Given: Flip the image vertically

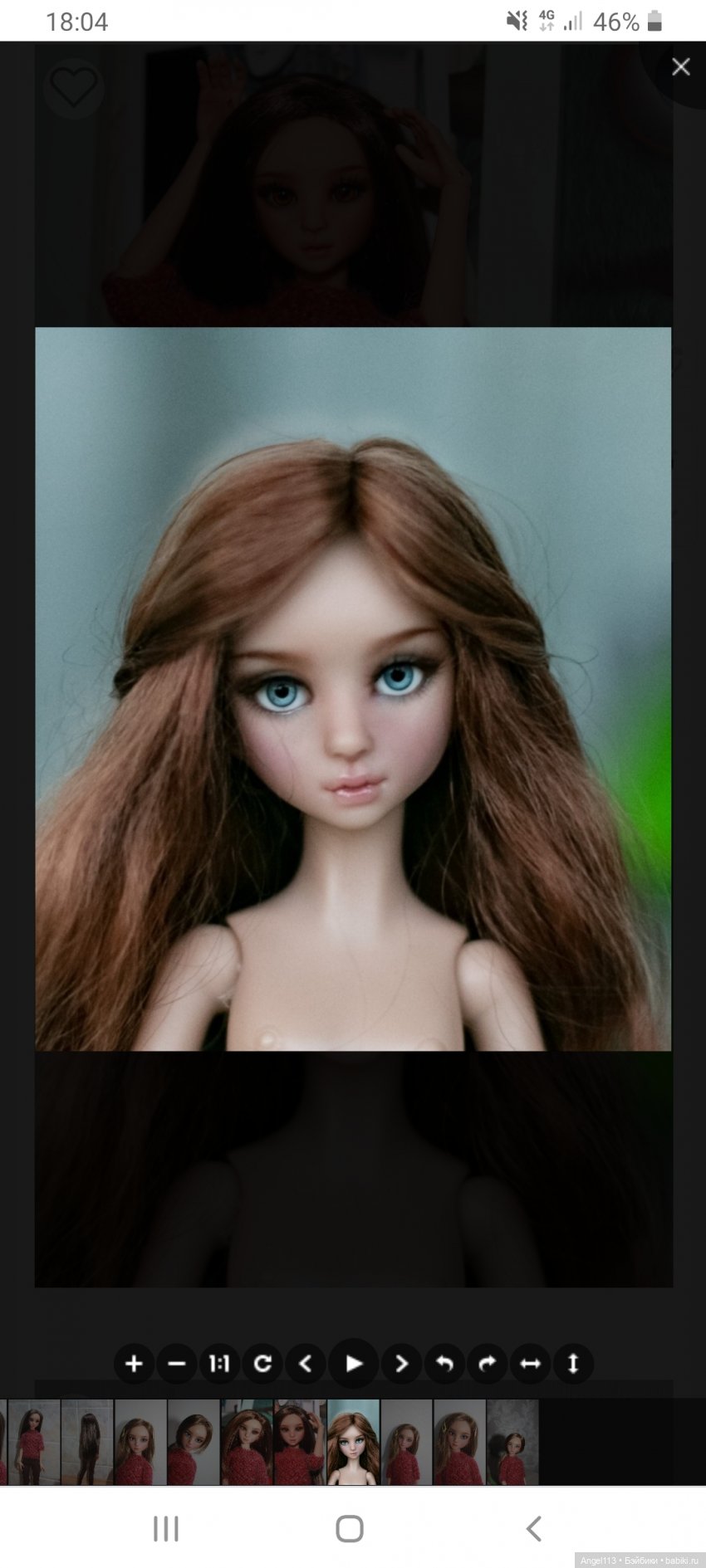Looking at the screenshot, I should (573, 1363).
